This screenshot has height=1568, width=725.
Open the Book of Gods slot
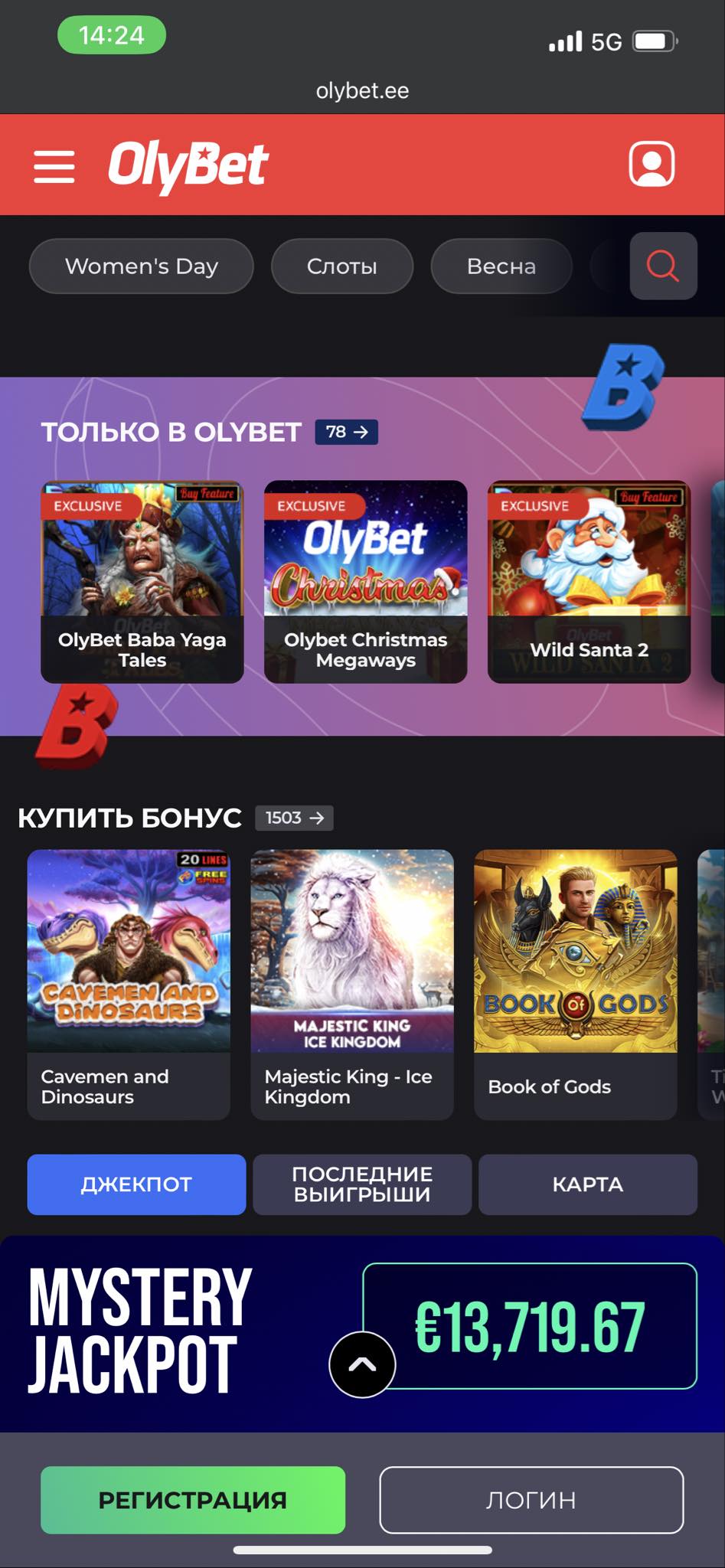pyautogui.click(x=576, y=984)
